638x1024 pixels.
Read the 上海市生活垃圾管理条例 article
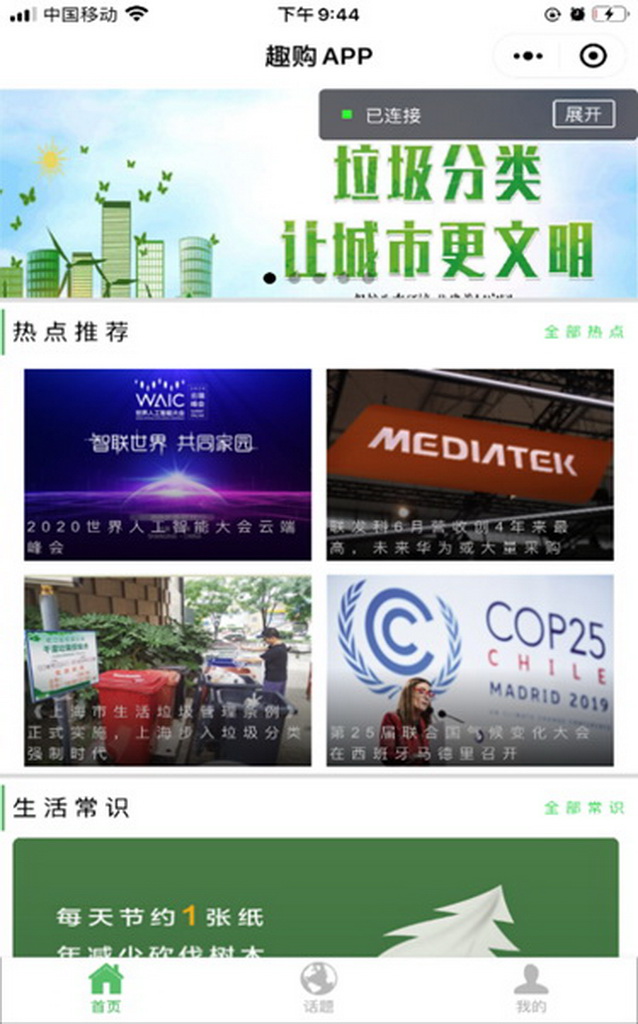tap(168, 670)
